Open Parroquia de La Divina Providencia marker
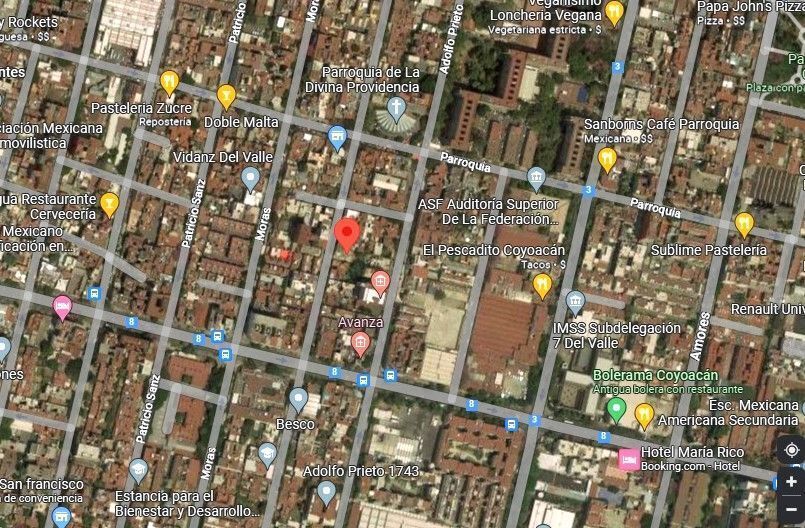805x528 pixels. tap(396, 110)
